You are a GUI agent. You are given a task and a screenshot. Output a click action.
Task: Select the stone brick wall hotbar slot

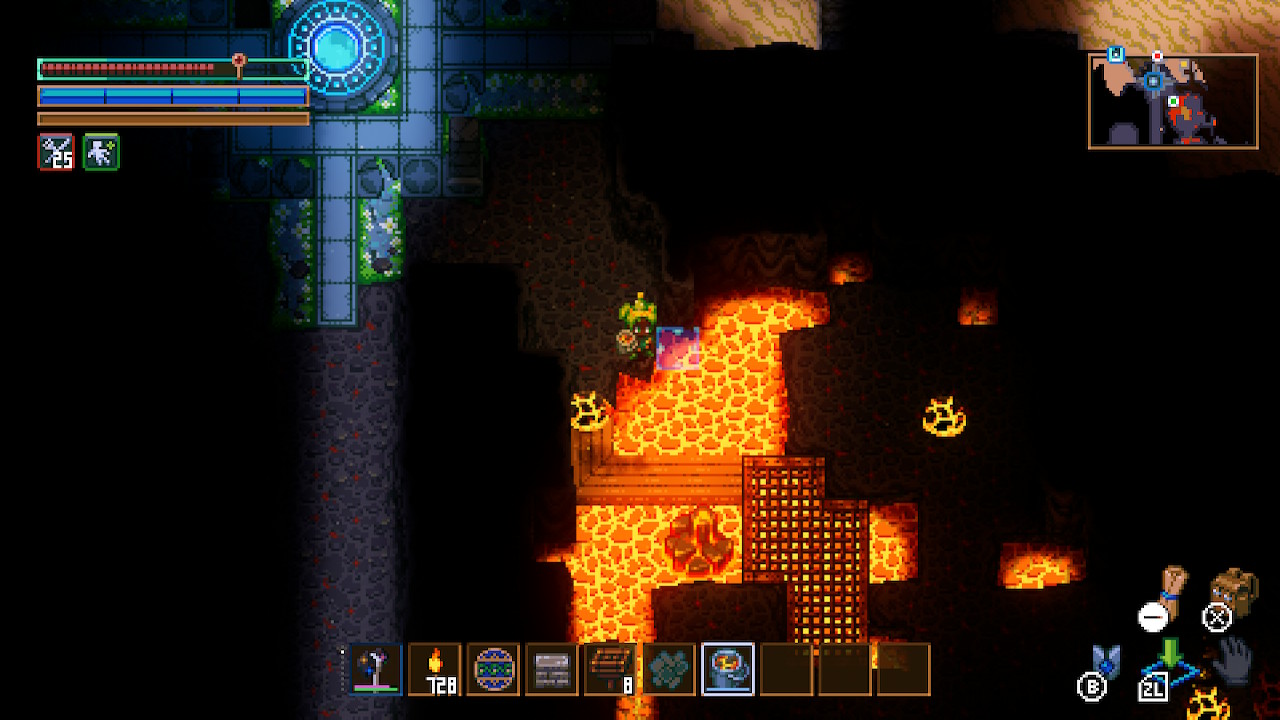(x=552, y=669)
